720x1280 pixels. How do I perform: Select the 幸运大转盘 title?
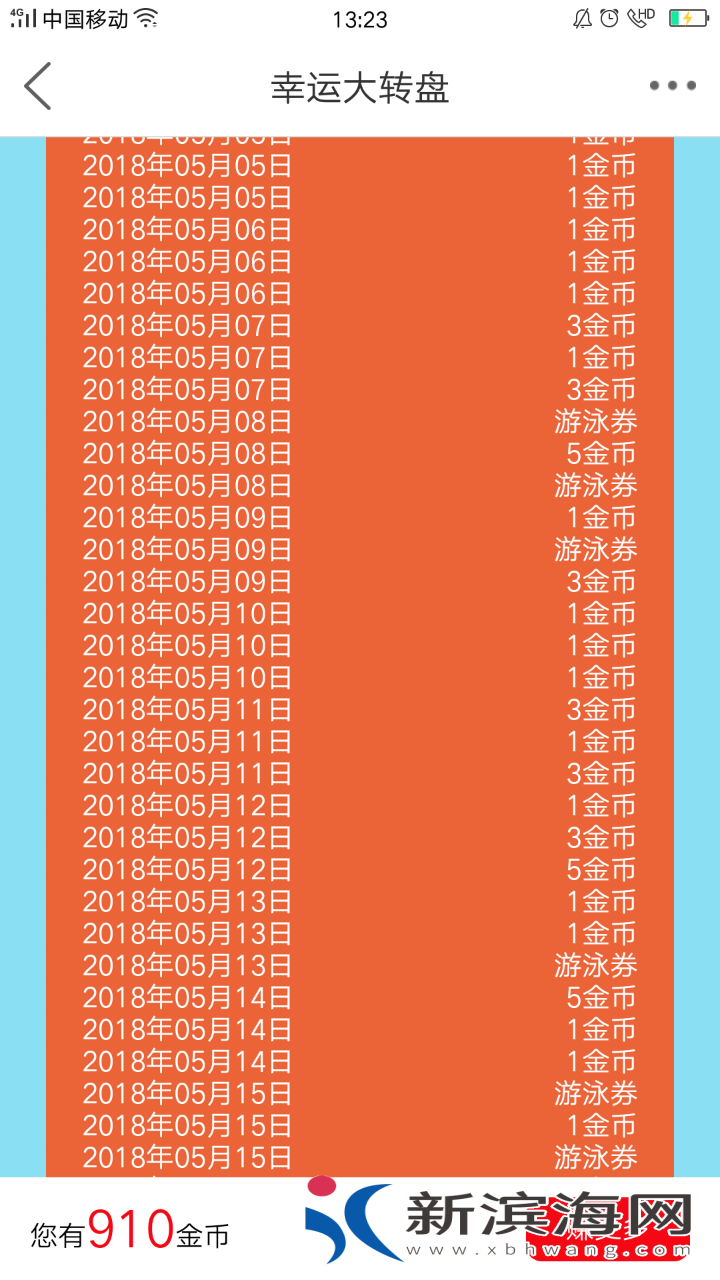point(360,86)
